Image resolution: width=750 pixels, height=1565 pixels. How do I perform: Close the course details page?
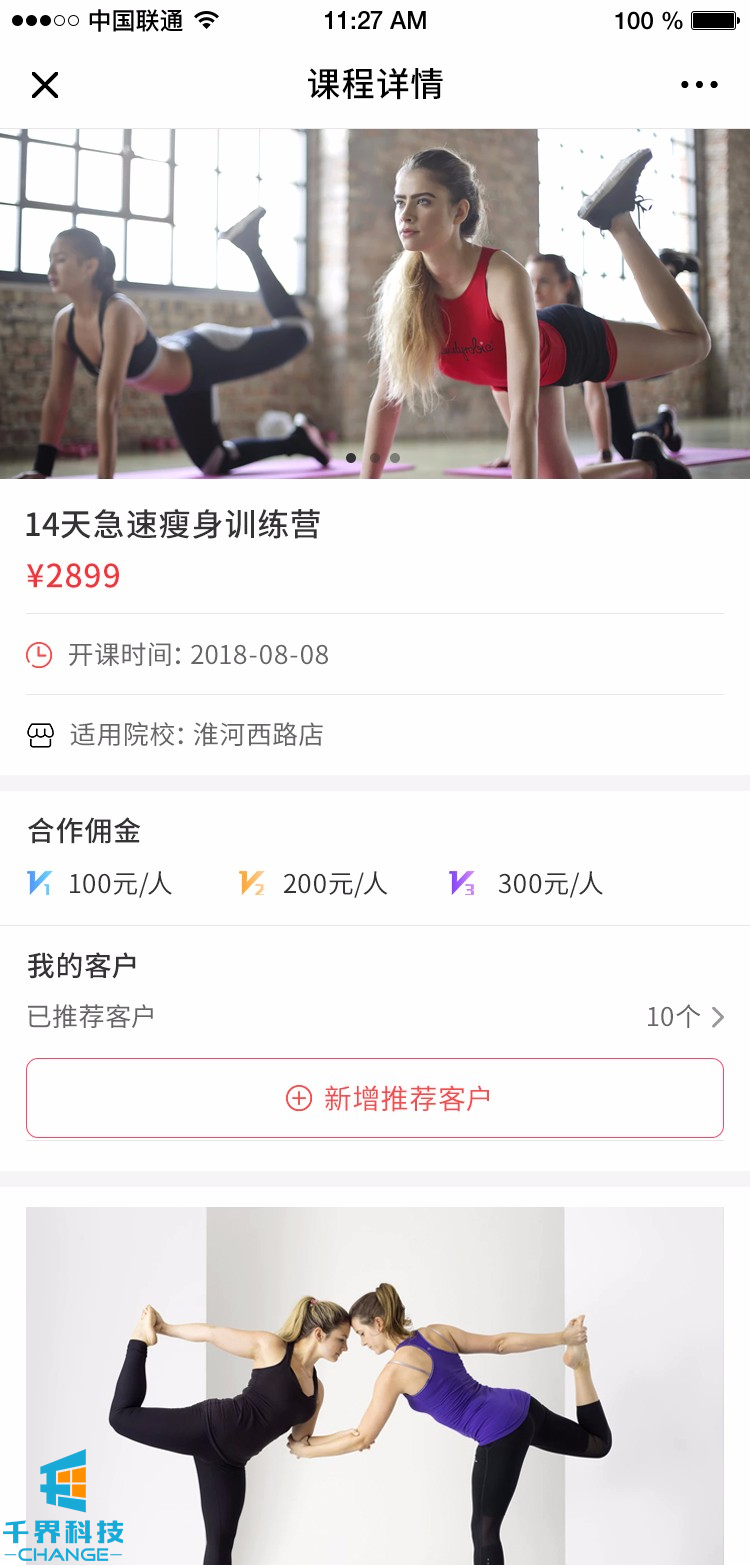[x=45, y=85]
